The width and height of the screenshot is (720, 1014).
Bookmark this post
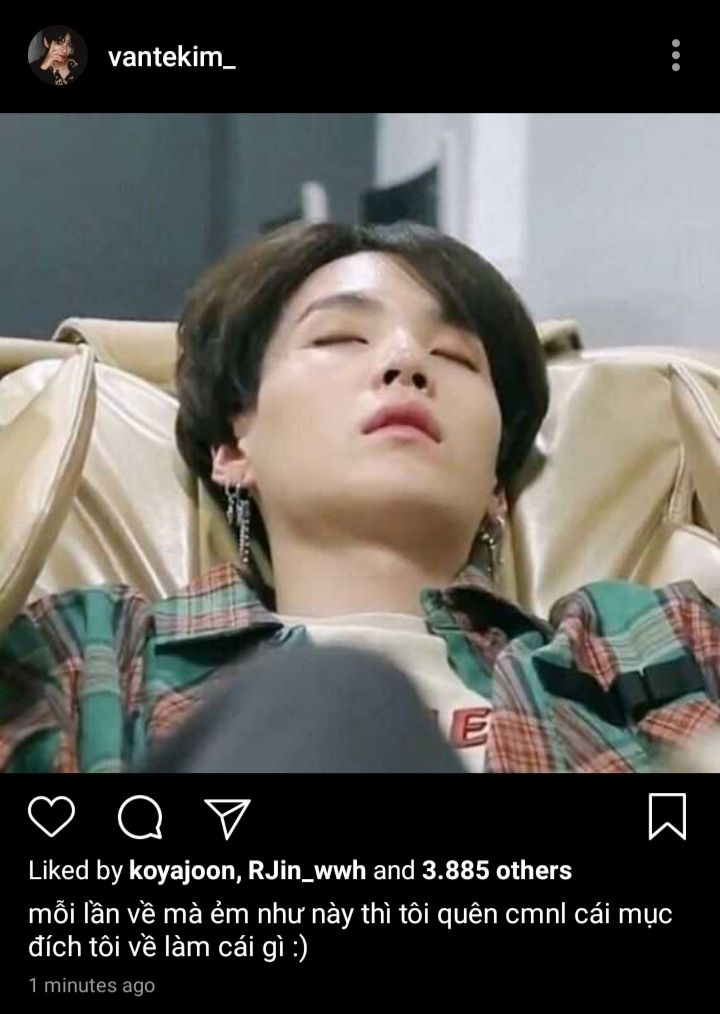pyautogui.click(x=667, y=816)
